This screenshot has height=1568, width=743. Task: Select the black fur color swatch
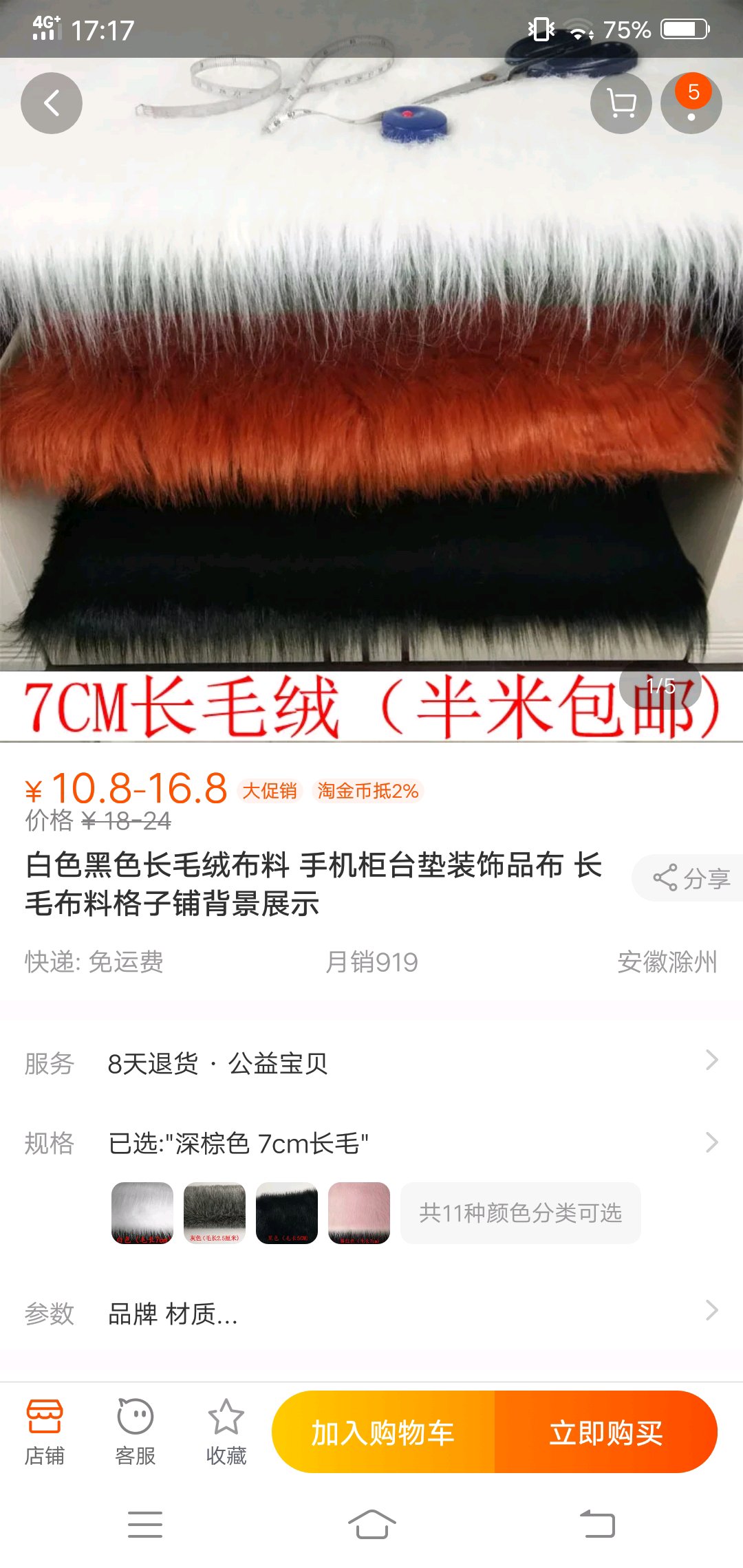(x=287, y=1212)
